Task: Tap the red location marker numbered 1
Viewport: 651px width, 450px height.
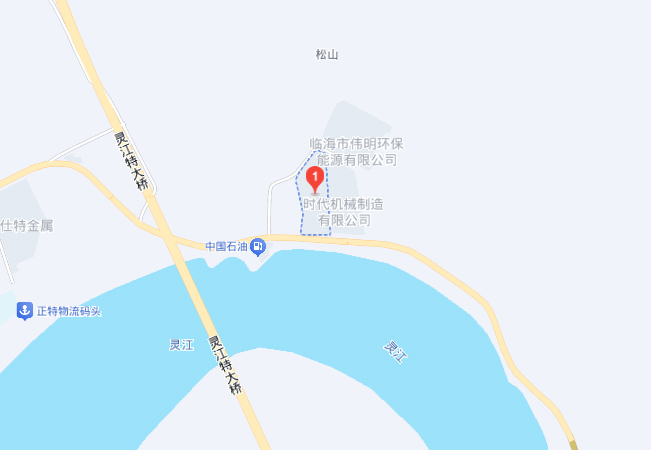Action: coord(315,180)
